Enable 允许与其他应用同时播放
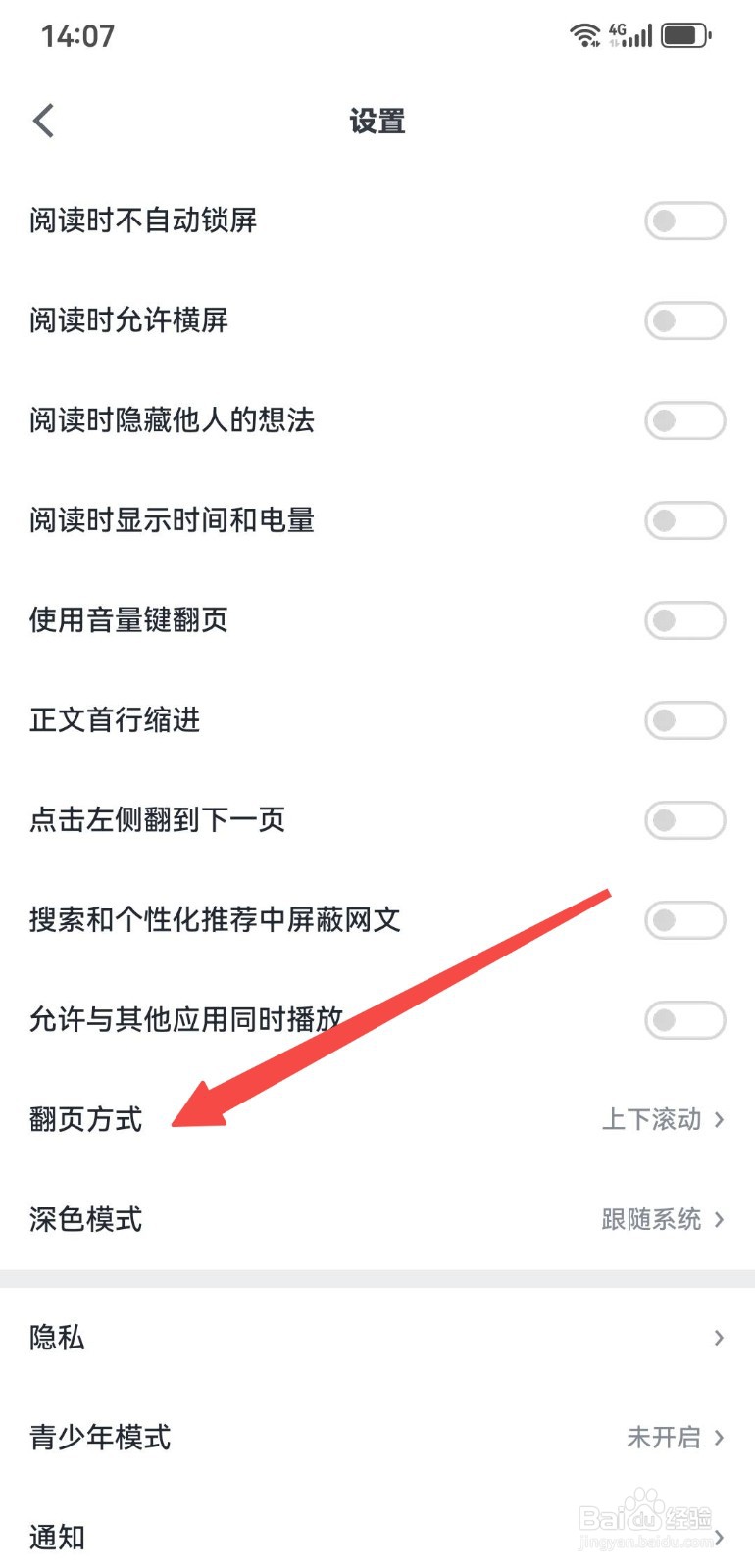Viewport: 755px width, 1568px height. coord(684,1020)
